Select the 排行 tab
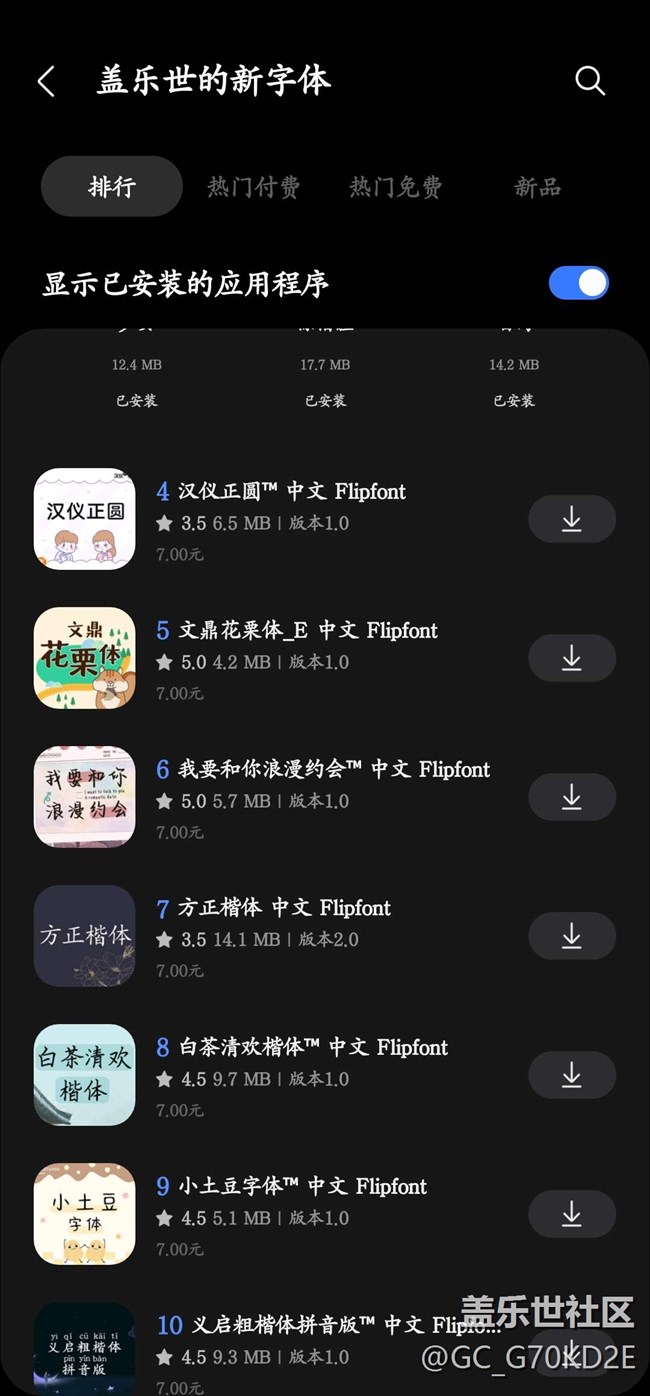The width and height of the screenshot is (650, 1396). tap(112, 187)
